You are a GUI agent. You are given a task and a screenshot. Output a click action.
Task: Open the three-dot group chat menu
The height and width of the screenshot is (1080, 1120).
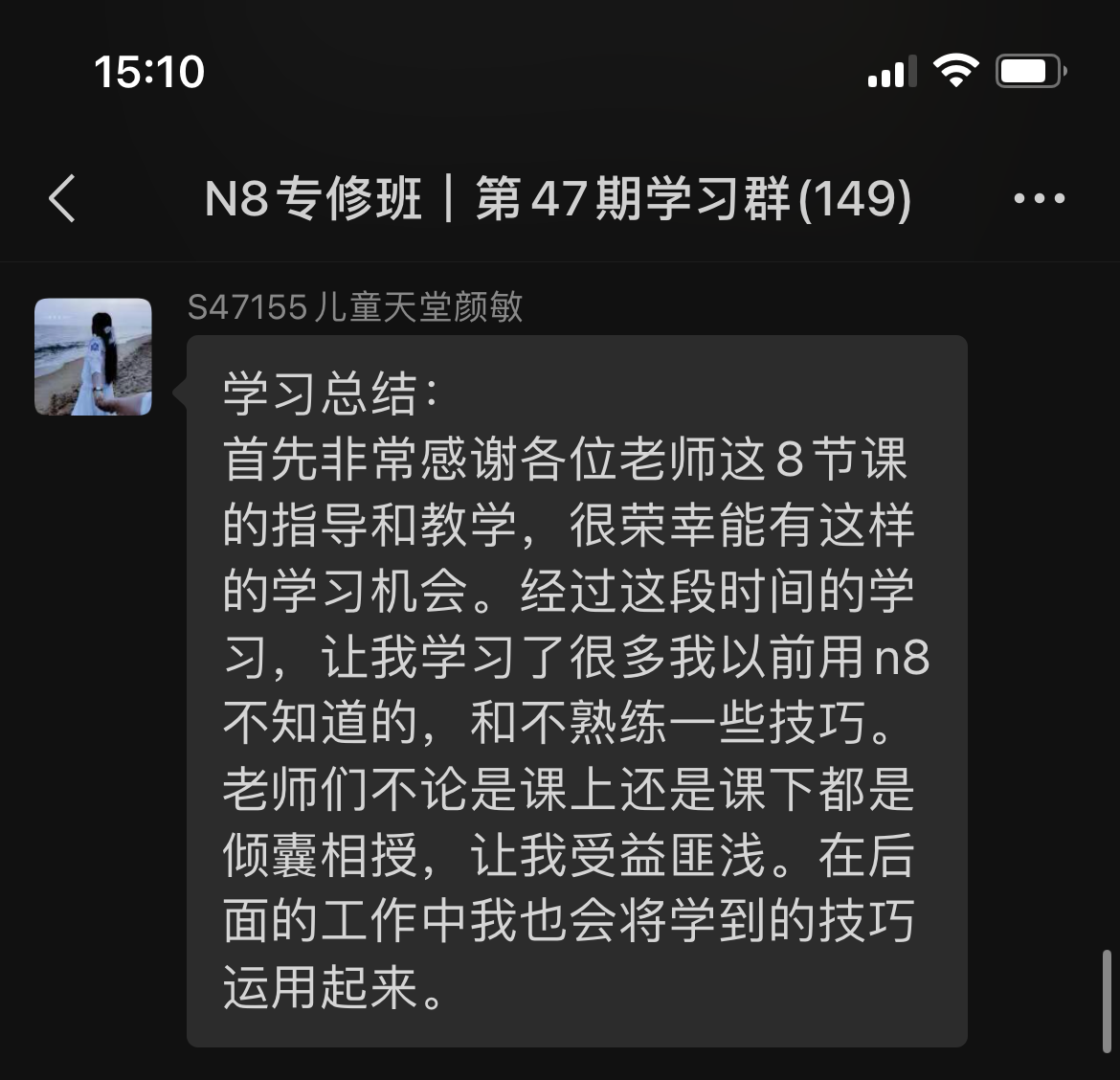[x=1039, y=199]
